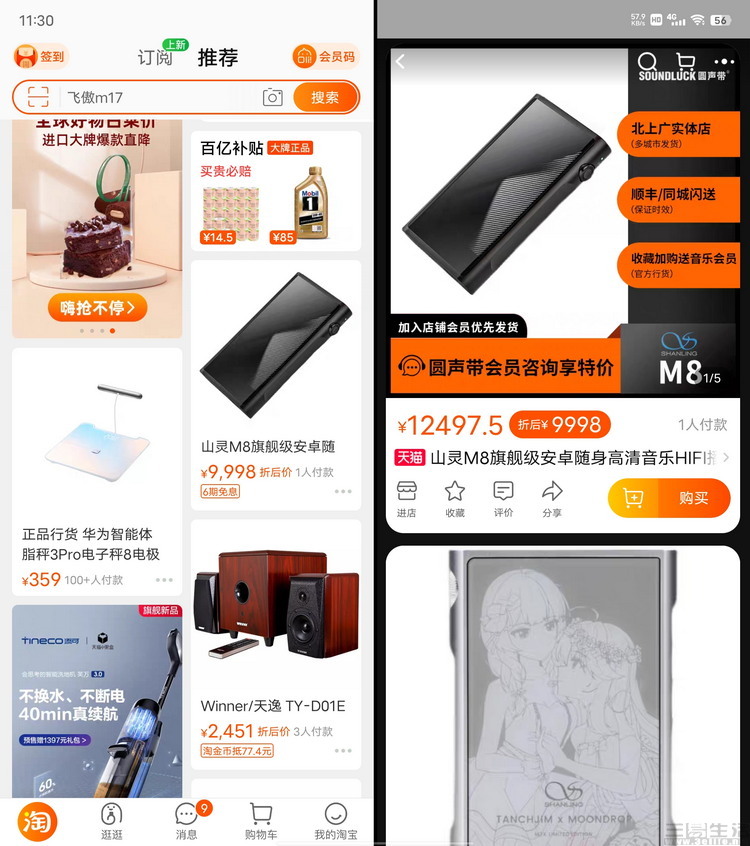Viewport: 750px width, 846px height.
Task: Open the 消息 messages tab
Action: (186, 820)
